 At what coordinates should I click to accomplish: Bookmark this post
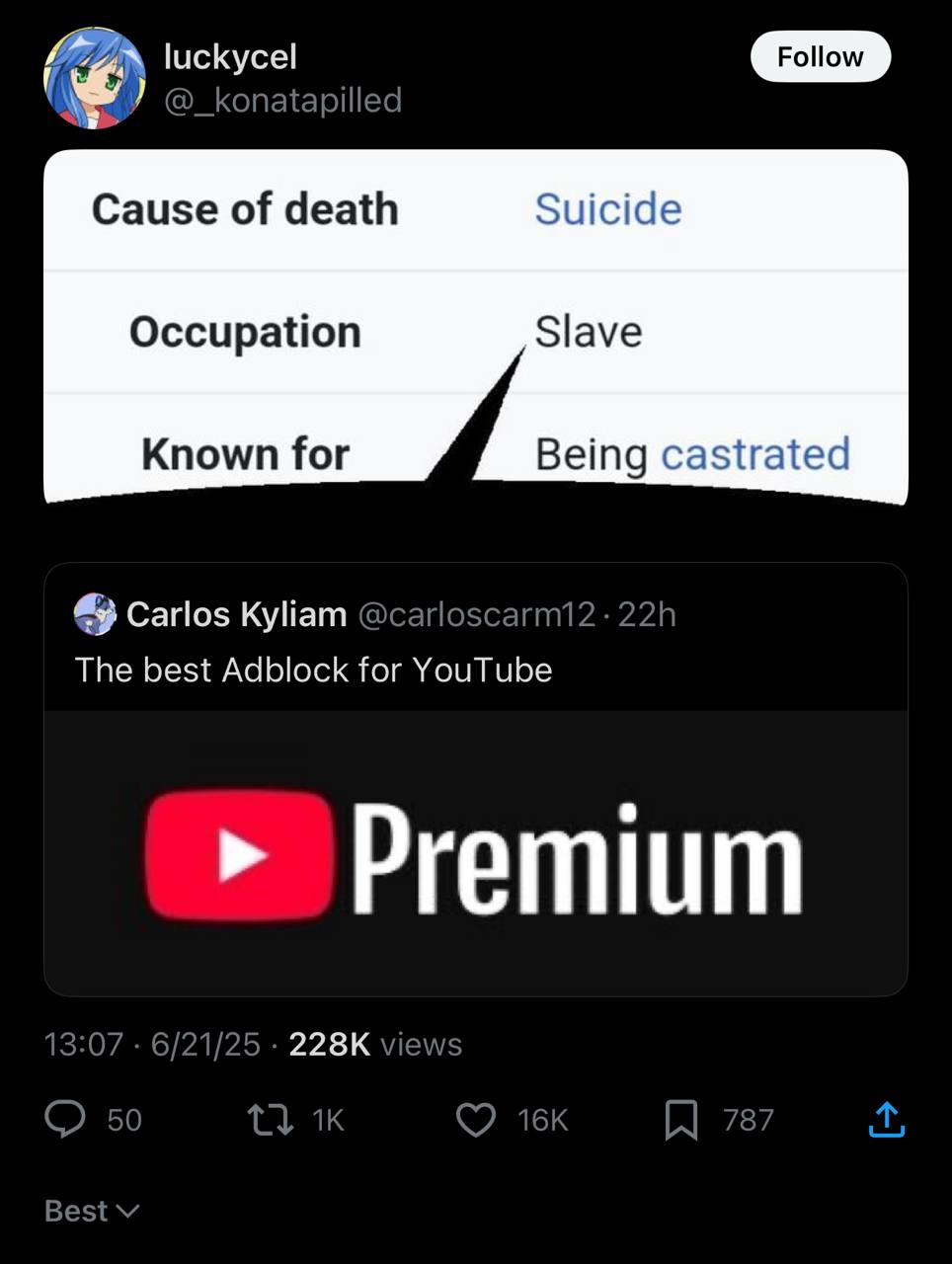pos(680,1120)
